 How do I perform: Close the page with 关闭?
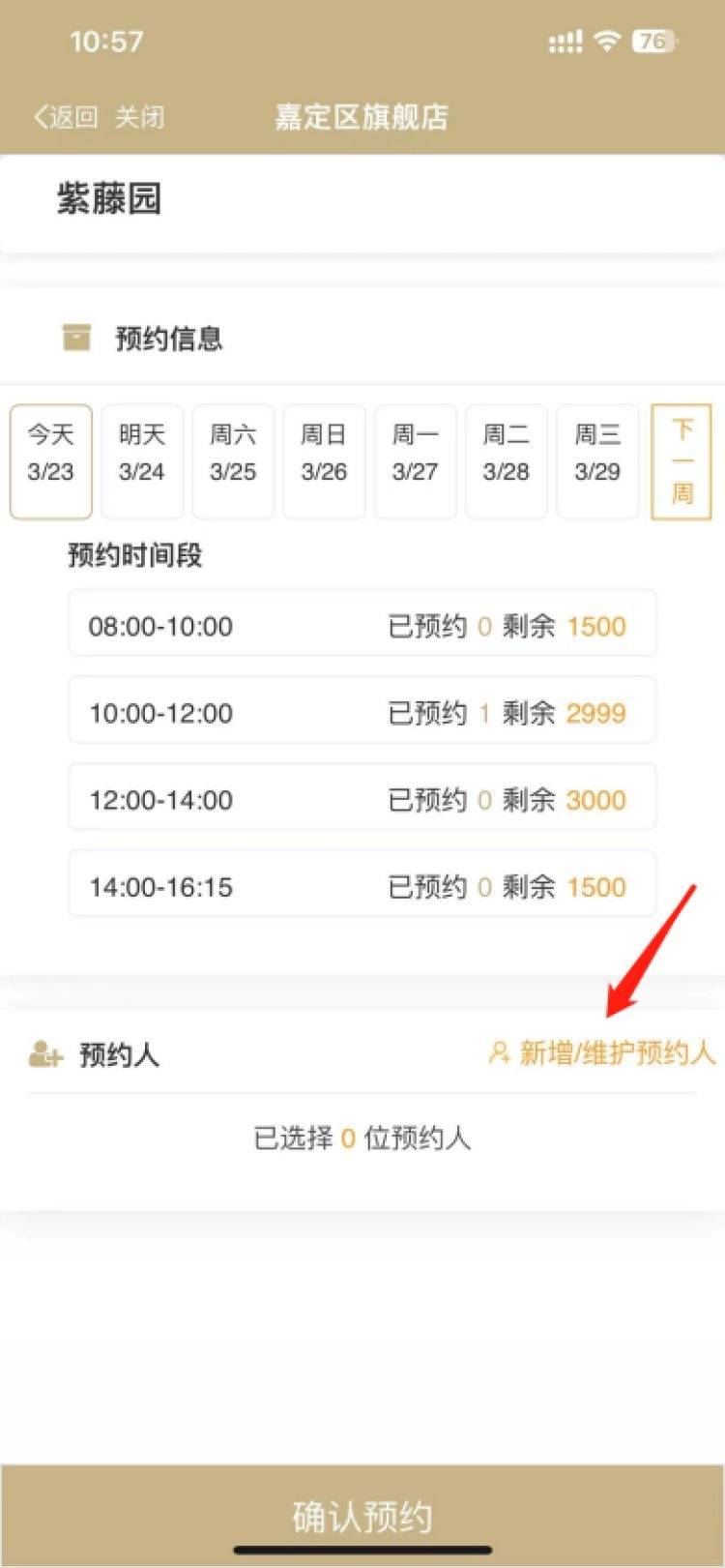point(140,118)
